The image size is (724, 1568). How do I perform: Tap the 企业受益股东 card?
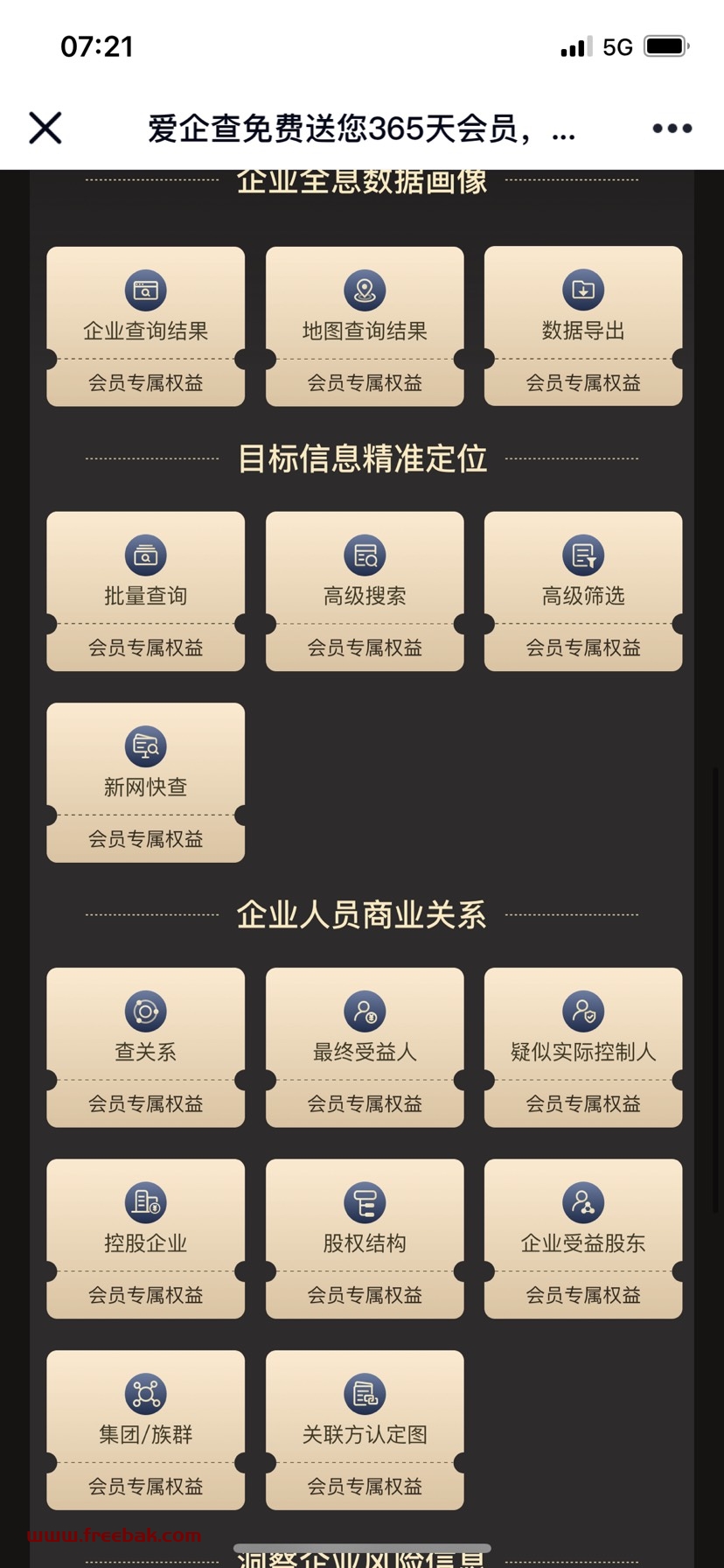(583, 1239)
